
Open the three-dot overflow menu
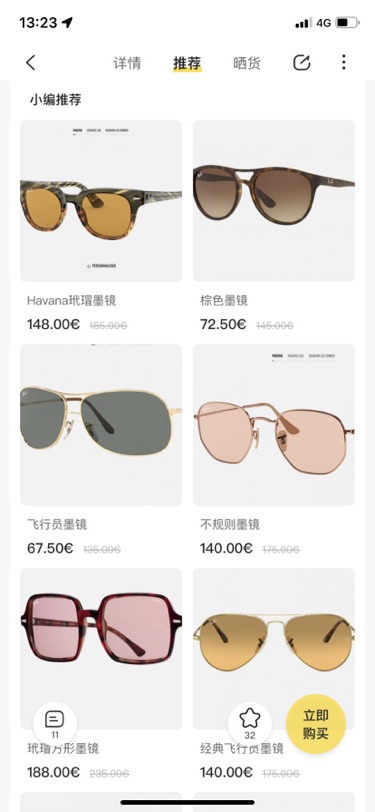(343, 63)
